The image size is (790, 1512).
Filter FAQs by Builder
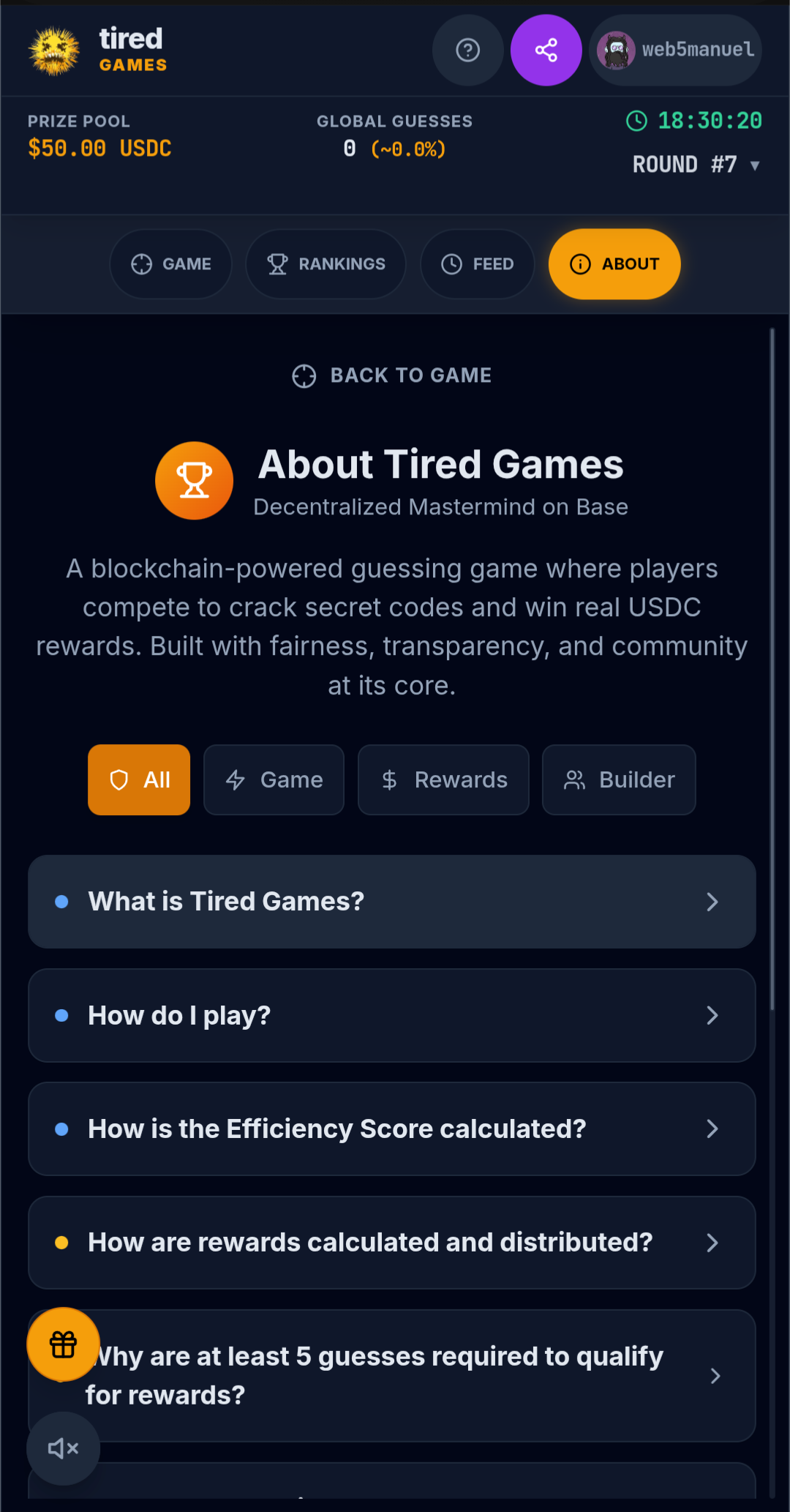pyautogui.click(x=619, y=780)
